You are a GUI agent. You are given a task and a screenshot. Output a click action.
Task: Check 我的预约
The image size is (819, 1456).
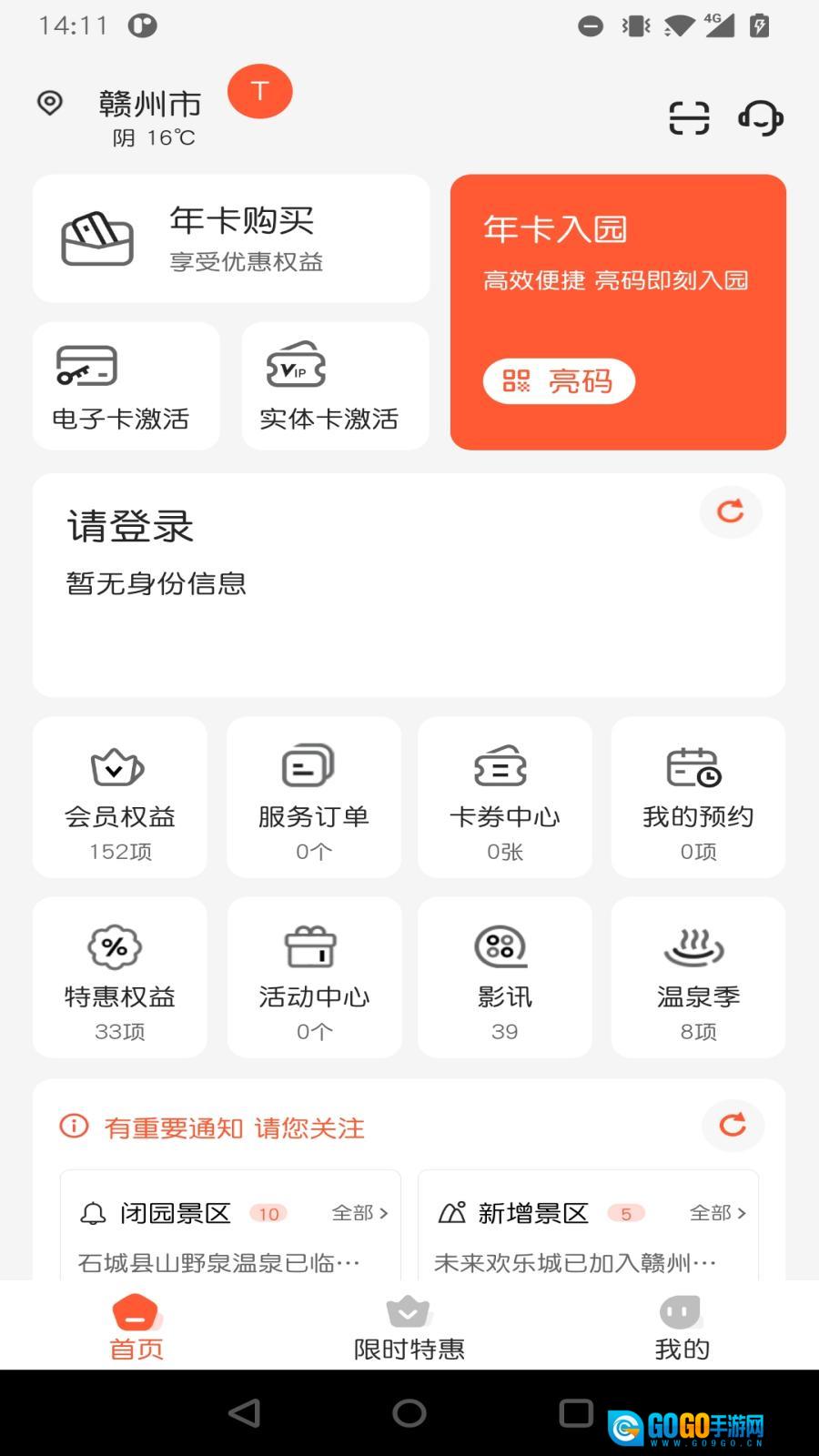pyautogui.click(x=698, y=796)
